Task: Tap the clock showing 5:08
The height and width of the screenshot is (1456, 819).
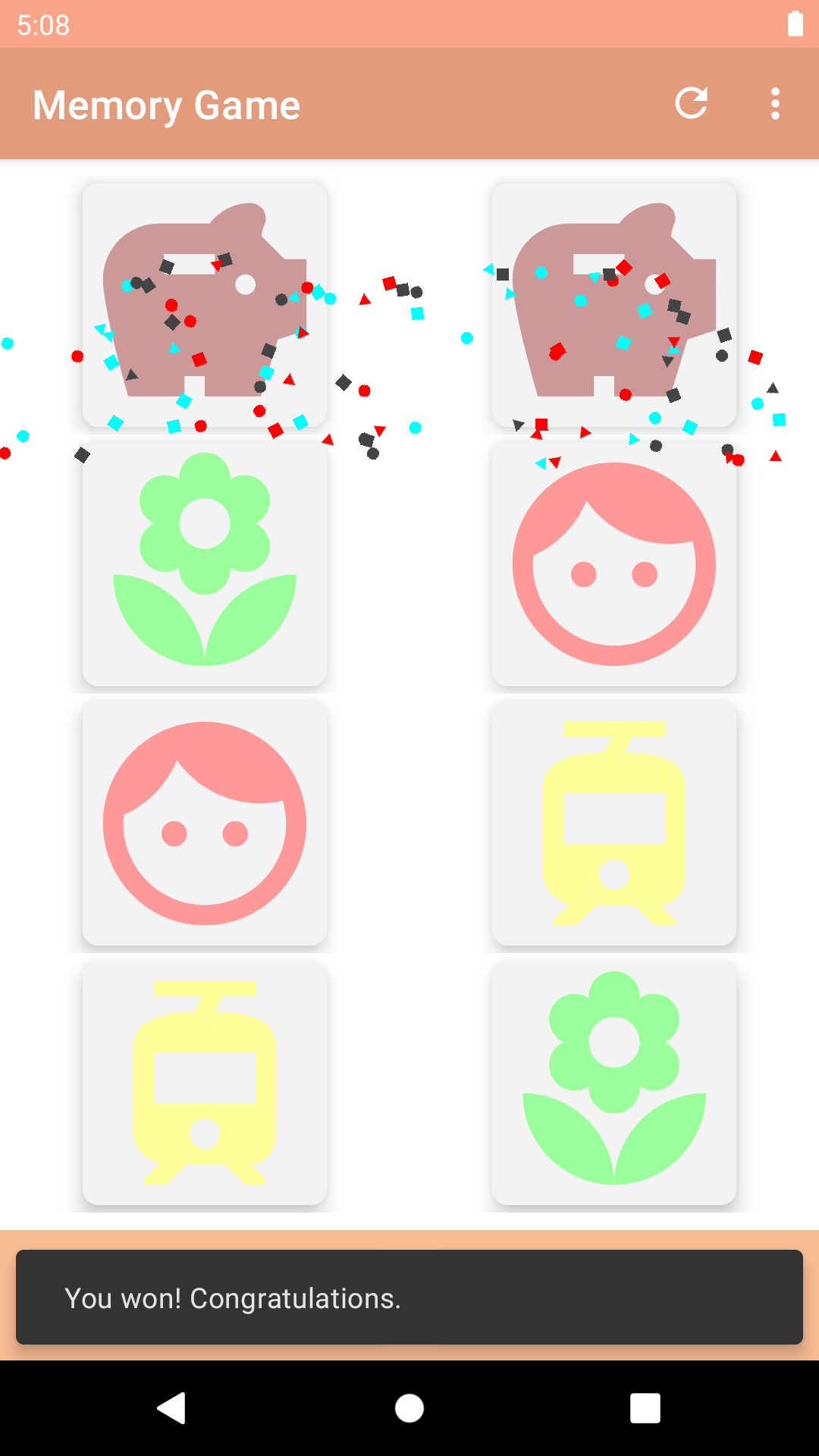Action: pos(43,25)
